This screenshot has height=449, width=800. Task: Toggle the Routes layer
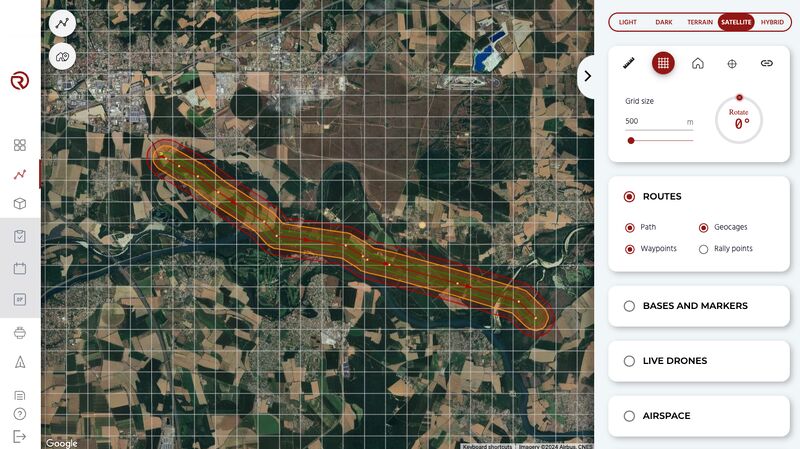[x=629, y=197]
